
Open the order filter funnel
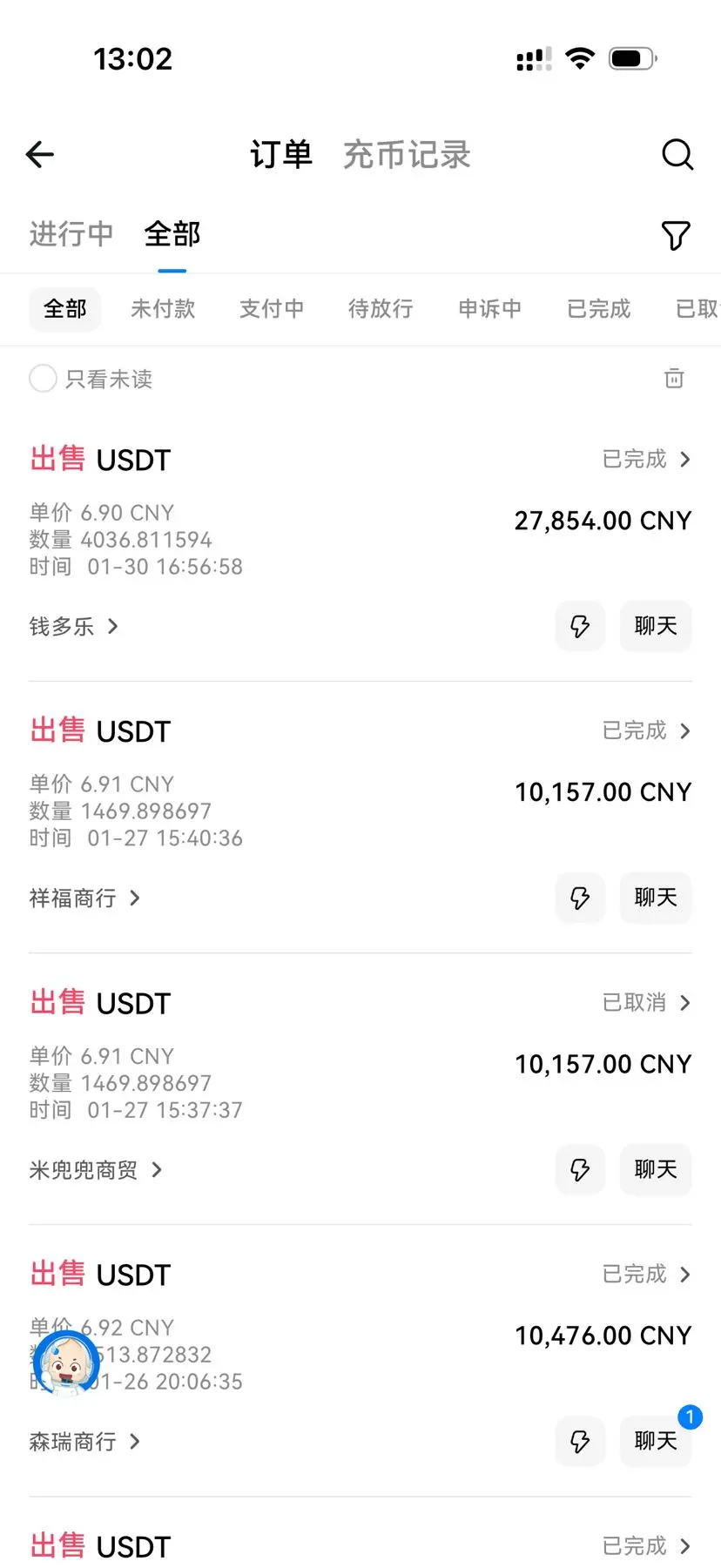pos(675,235)
